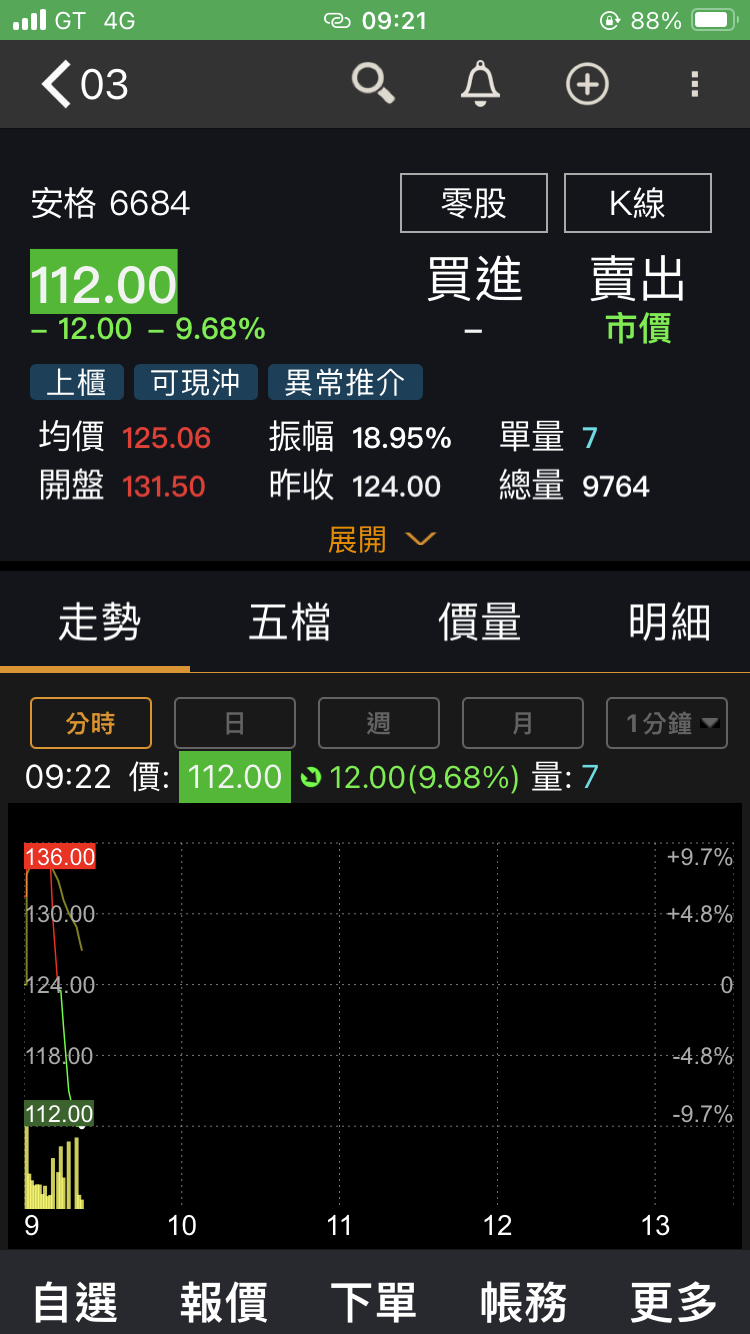
Task: Open the three-dot overflow menu
Action: 695,84
